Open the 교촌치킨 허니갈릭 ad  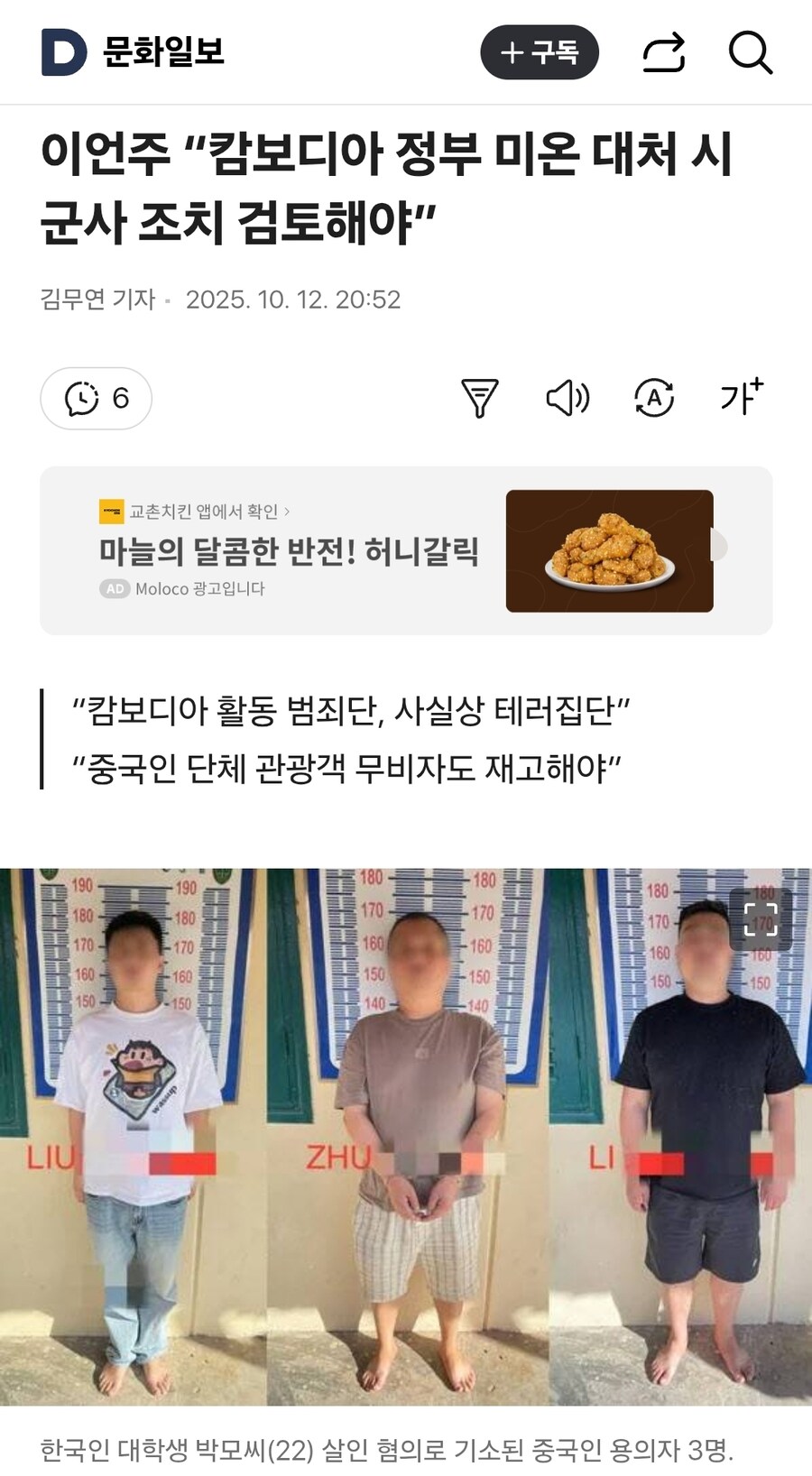(x=406, y=550)
